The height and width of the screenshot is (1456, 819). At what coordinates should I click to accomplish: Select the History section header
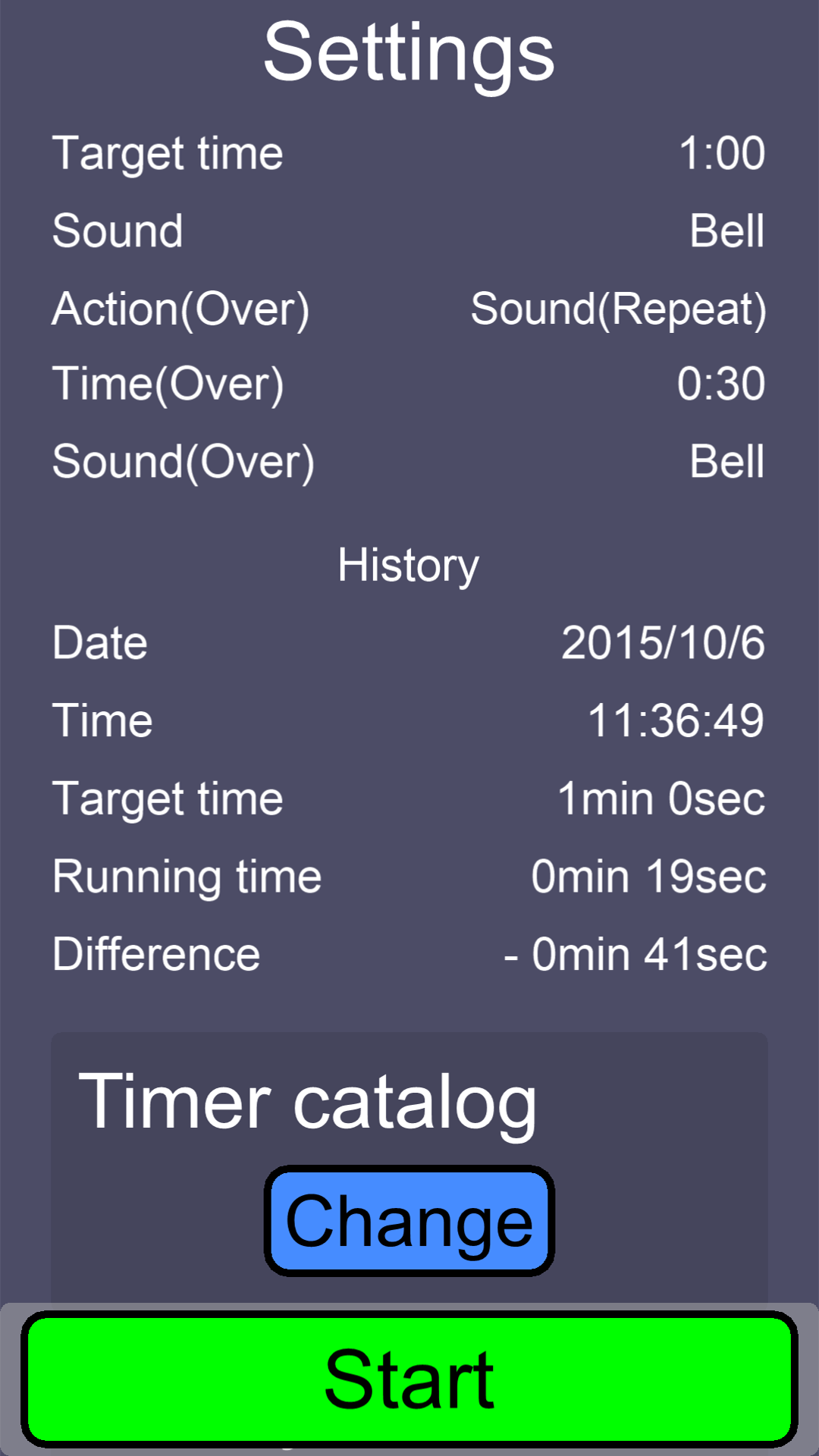pyautogui.click(x=409, y=565)
